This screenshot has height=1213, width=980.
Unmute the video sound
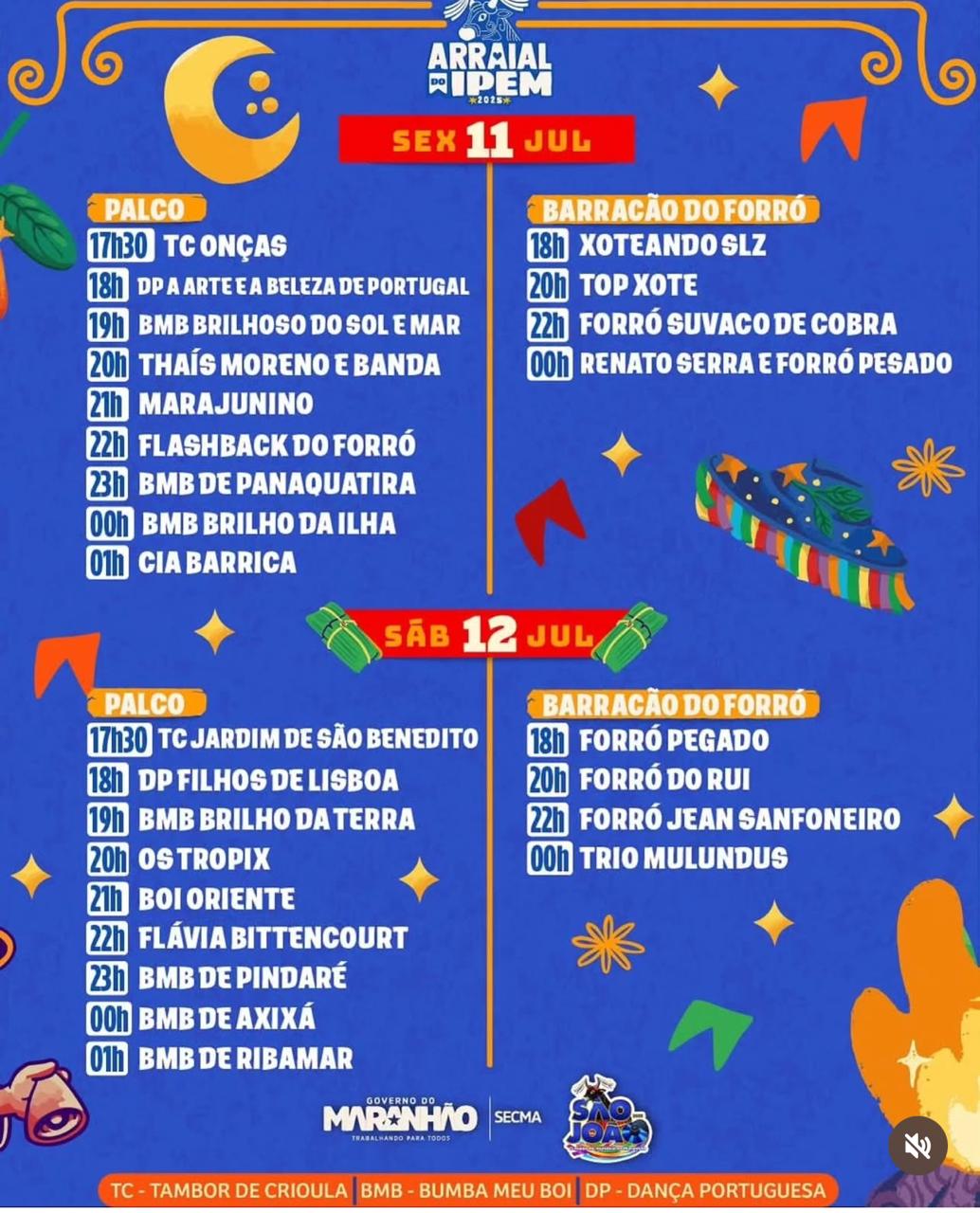click(x=917, y=1146)
